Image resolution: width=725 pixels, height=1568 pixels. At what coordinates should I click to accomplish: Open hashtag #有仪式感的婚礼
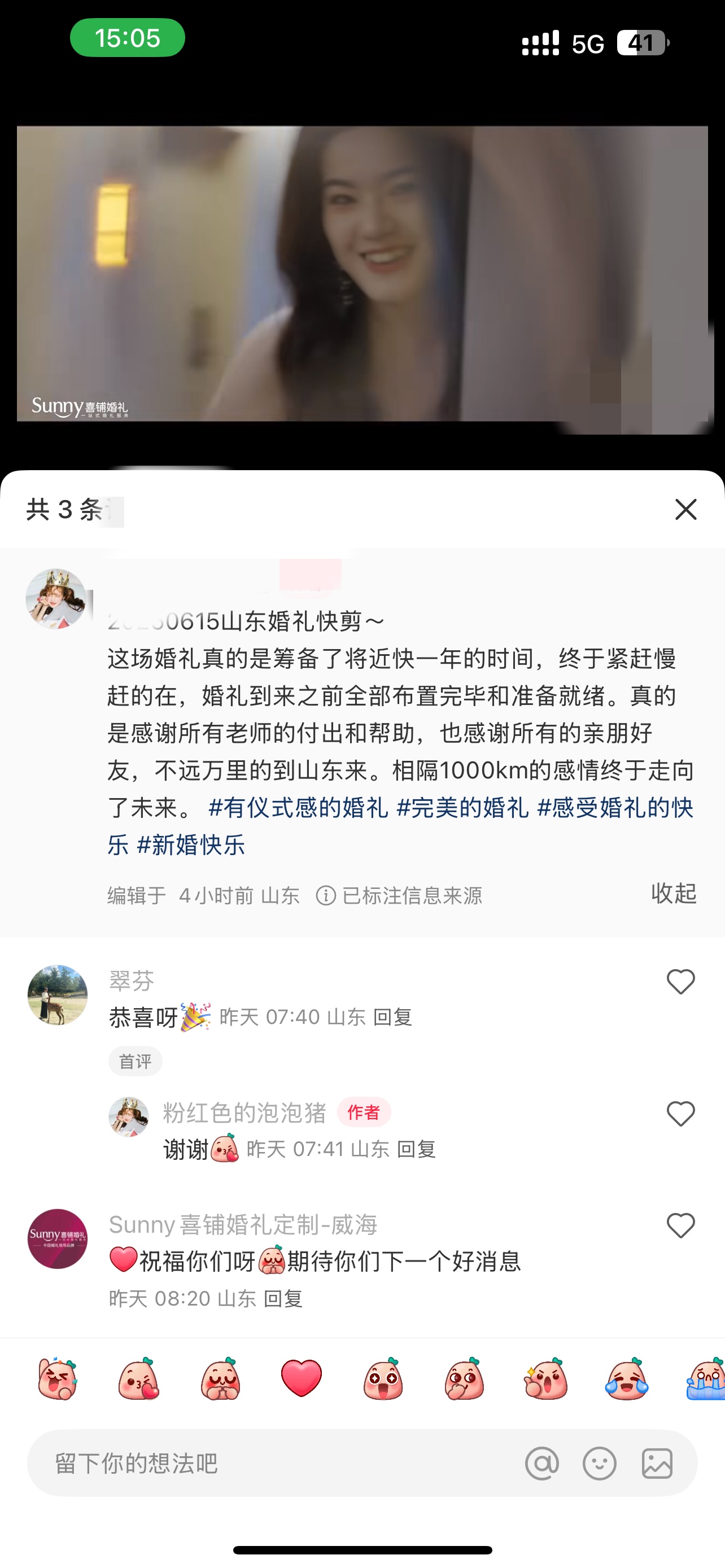pos(298,808)
